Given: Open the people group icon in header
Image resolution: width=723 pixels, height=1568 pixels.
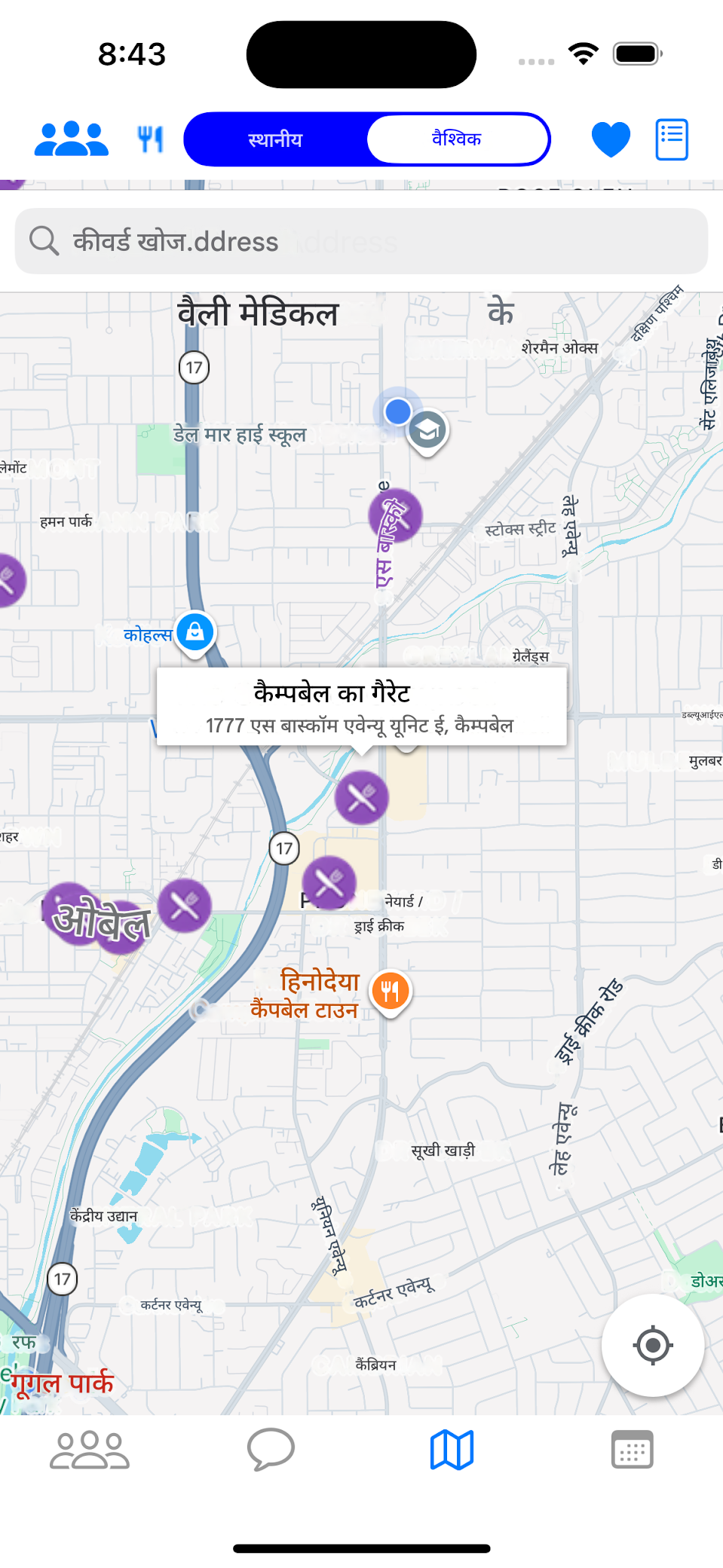Looking at the screenshot, I should point(72,139).
